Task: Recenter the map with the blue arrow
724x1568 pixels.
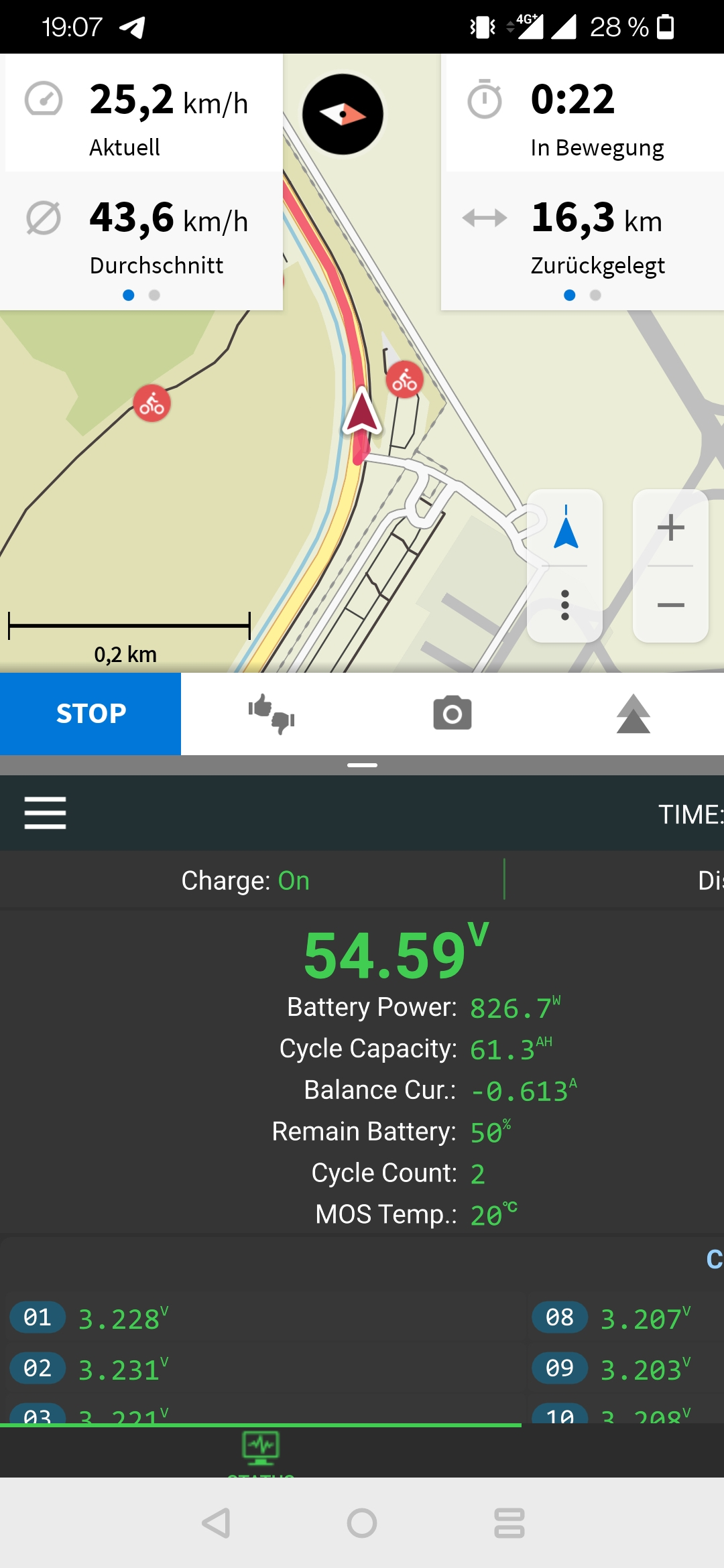Action: 566,529
